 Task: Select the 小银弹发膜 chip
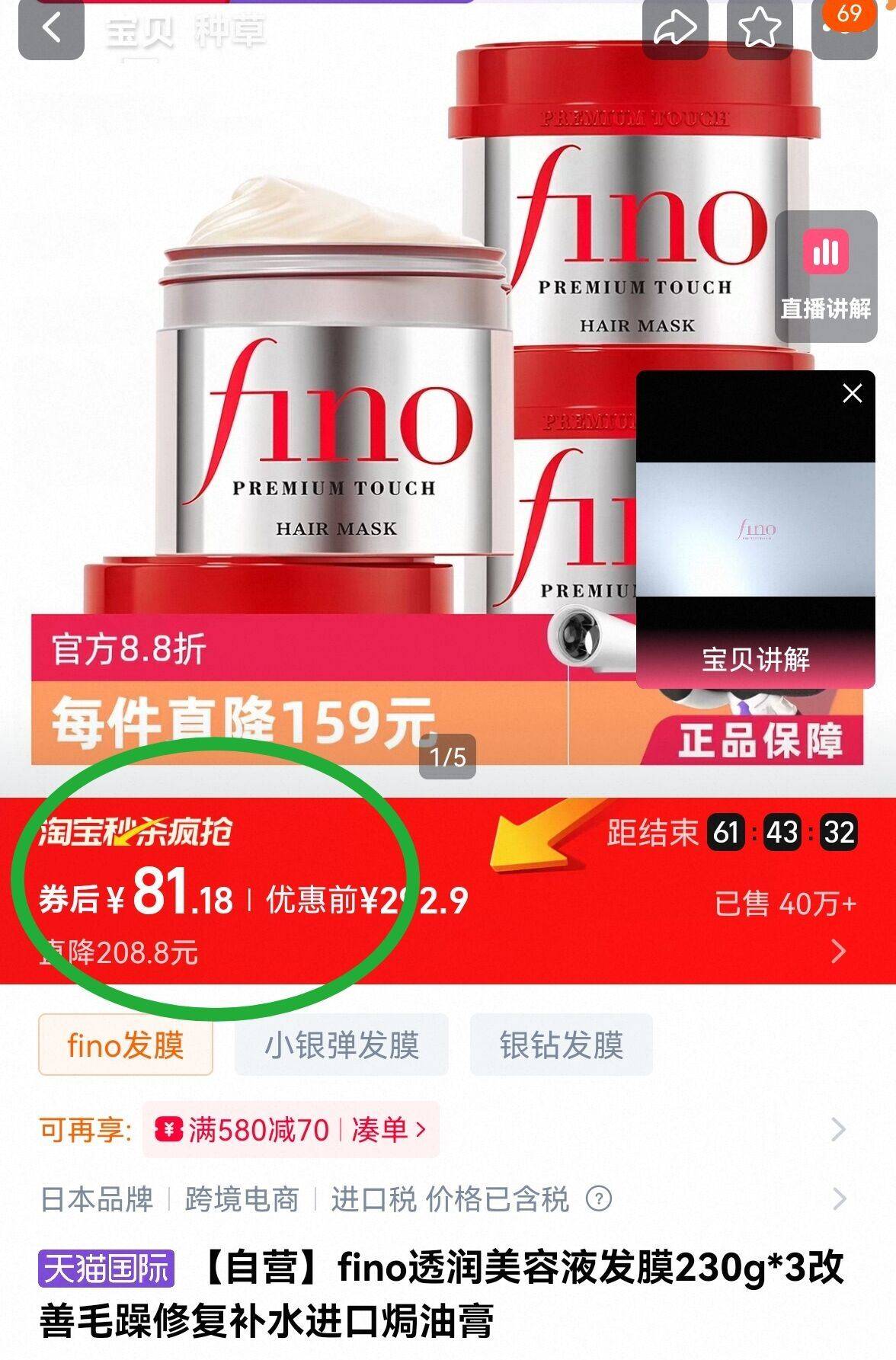coord(341,1045)
